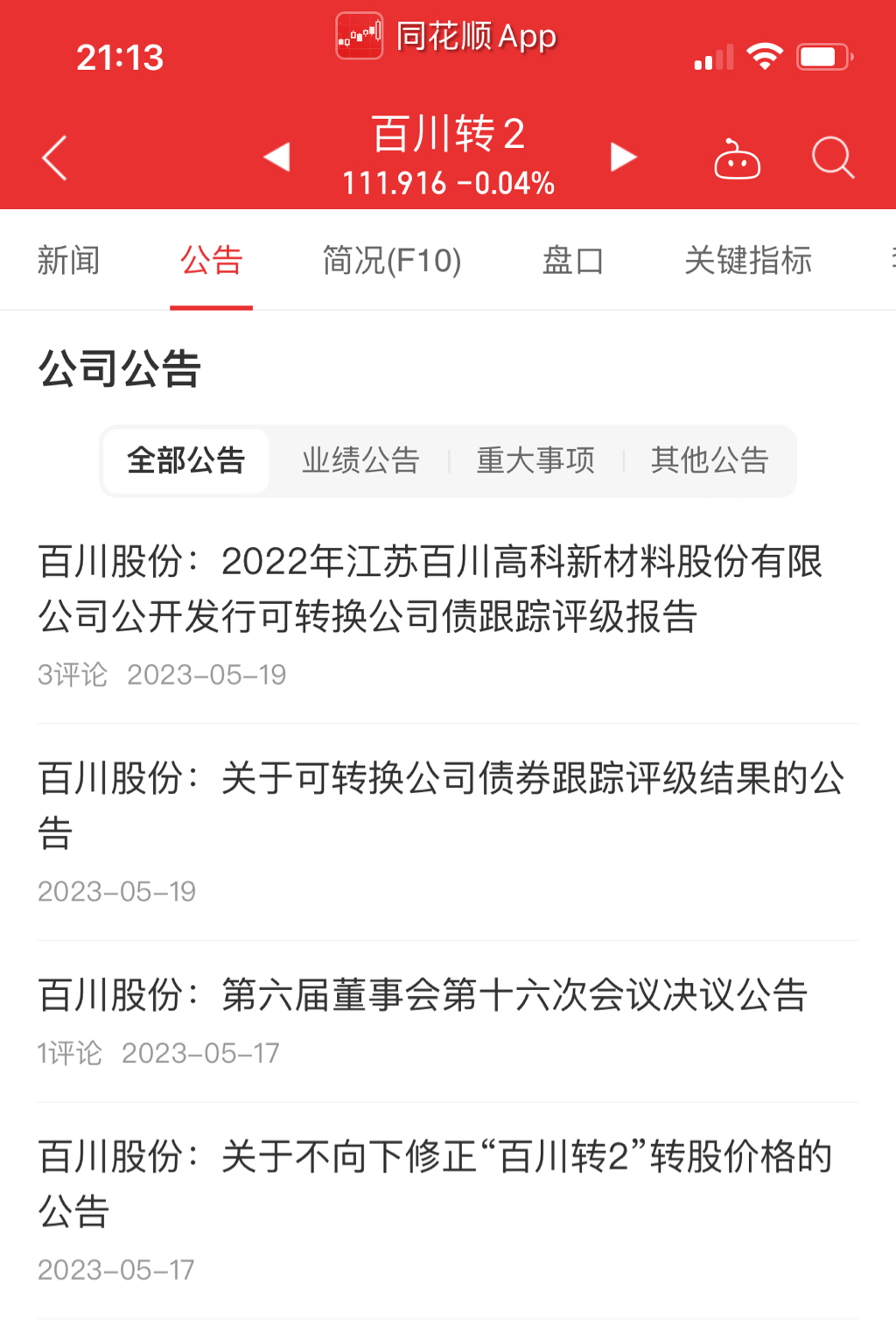The image size is (896, 1341).
Task: Select the 全部公告 filter
Action: [x=185, y=460]
